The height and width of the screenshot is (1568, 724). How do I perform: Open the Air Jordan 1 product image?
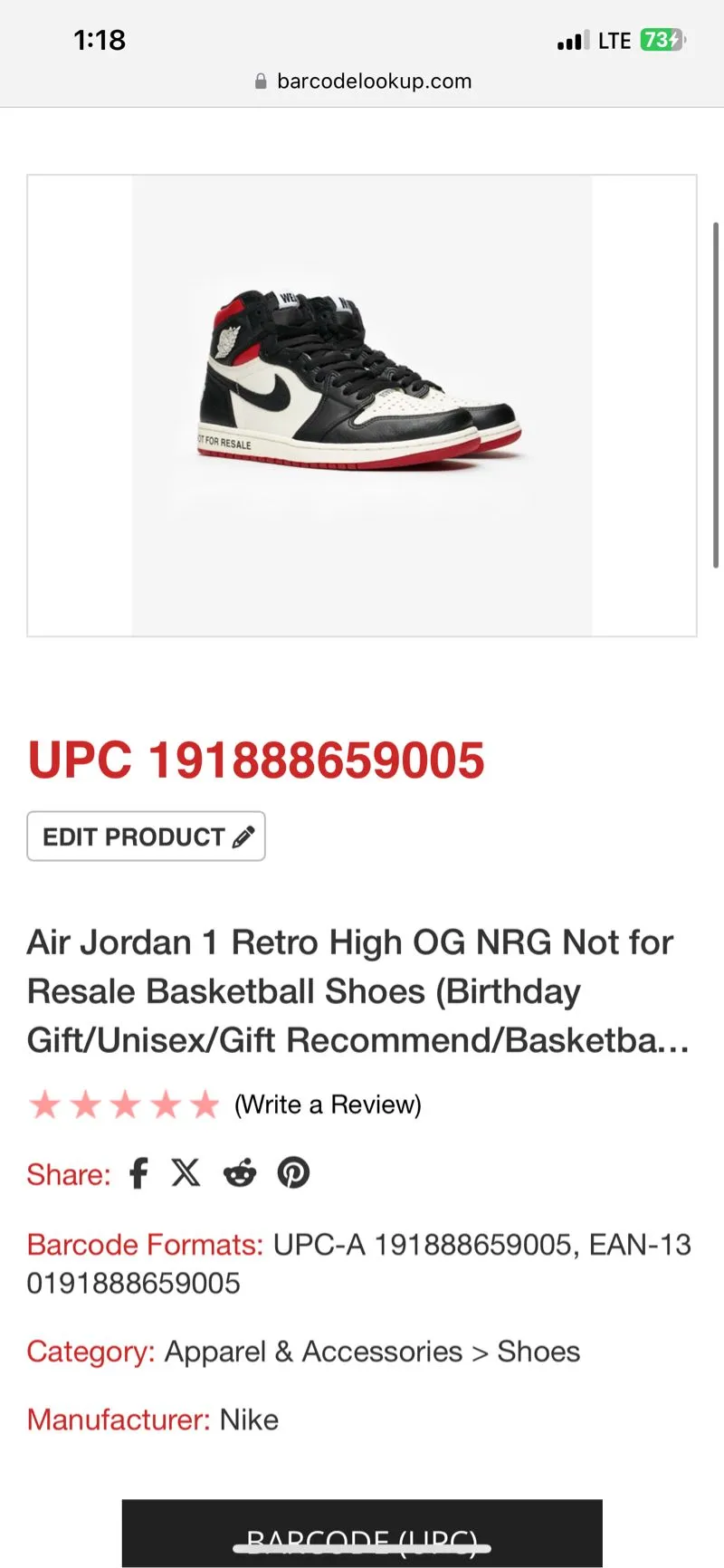[362, 405]
